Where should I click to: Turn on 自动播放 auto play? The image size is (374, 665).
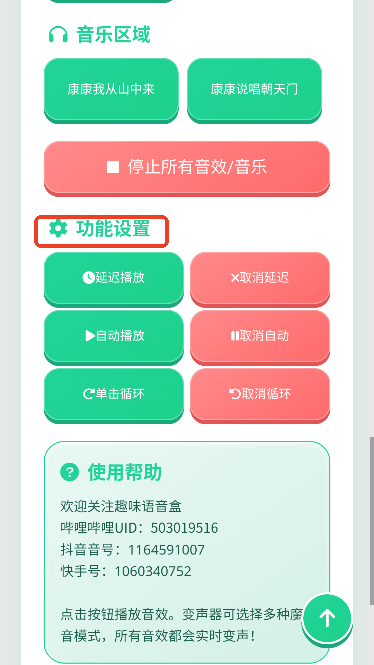point(114,336)
